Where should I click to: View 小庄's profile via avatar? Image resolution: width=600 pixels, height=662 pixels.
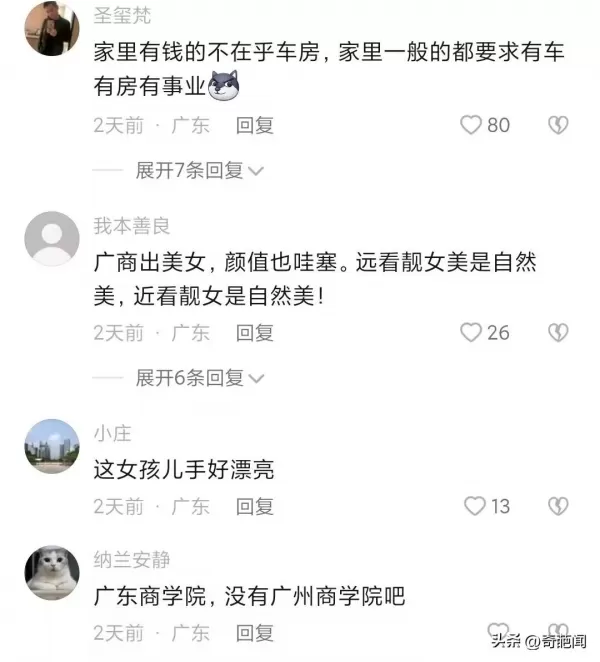[51, 446]
